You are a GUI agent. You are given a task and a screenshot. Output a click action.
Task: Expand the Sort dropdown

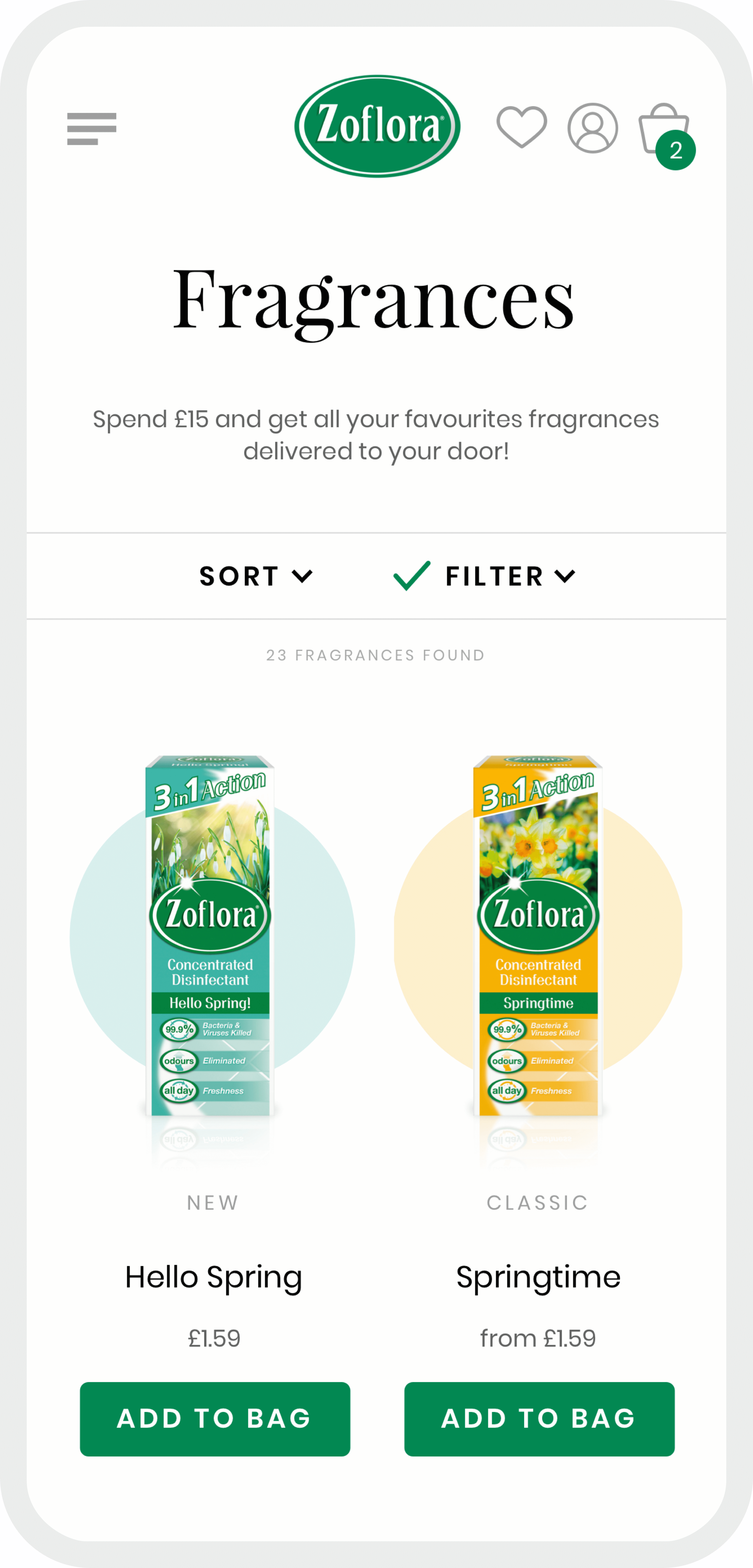pos(256,576)
